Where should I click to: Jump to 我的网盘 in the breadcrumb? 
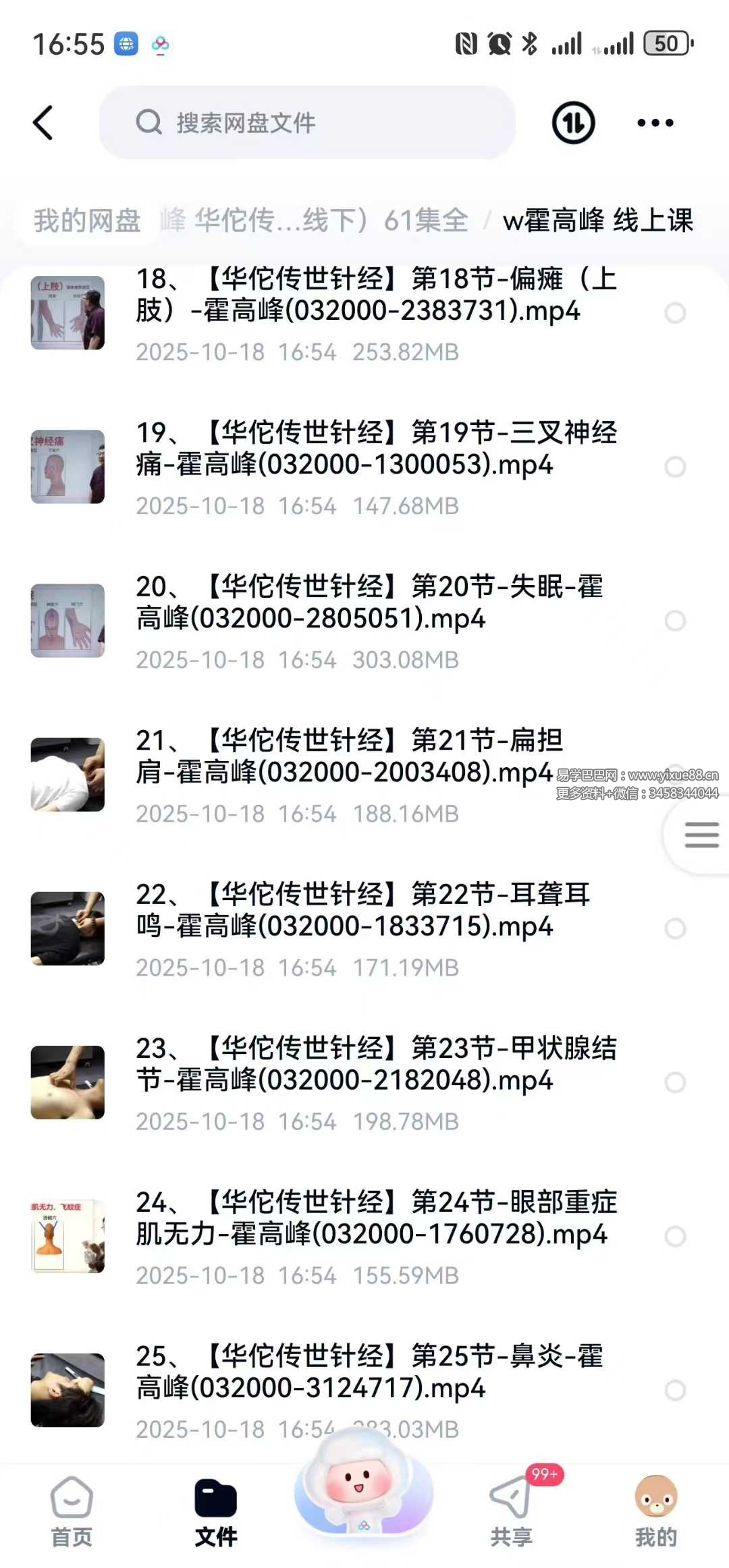pos(88,221)
